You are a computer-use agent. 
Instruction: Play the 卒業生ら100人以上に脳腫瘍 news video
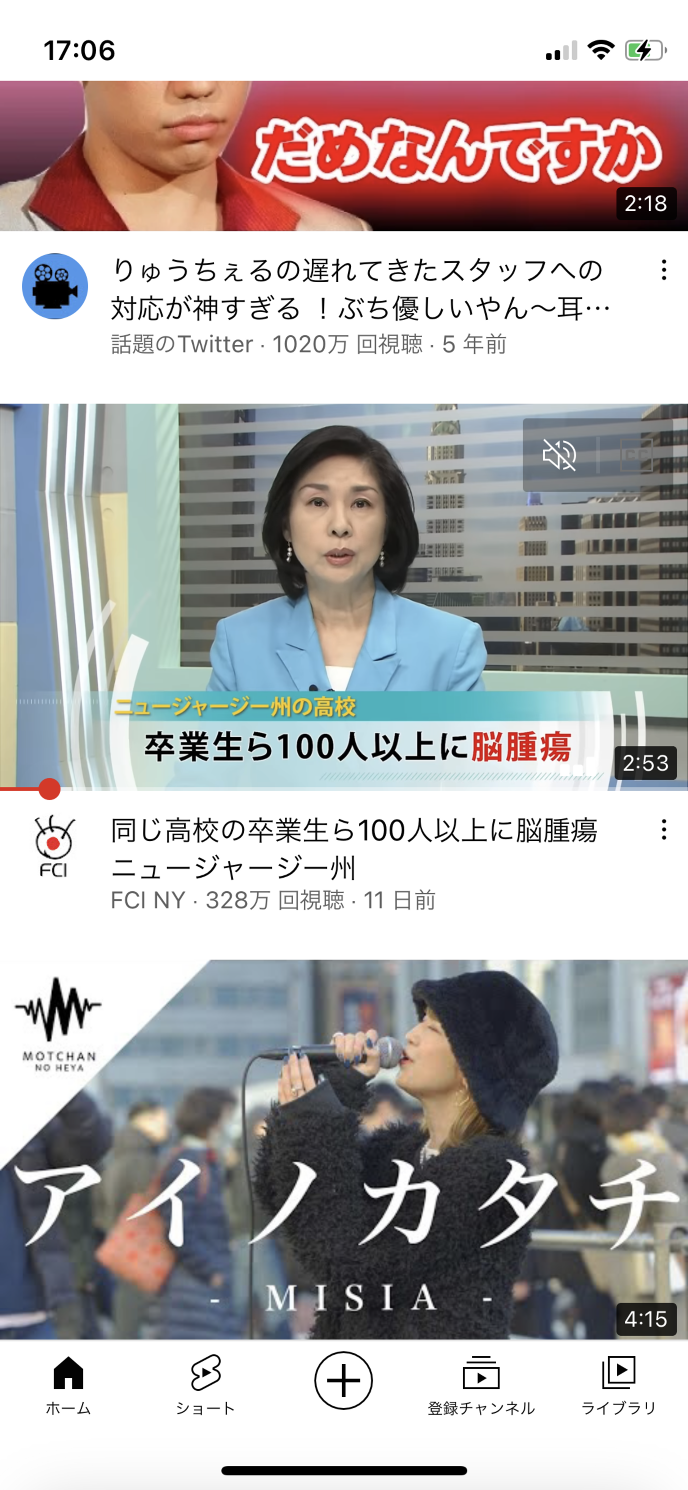point(343,596)
